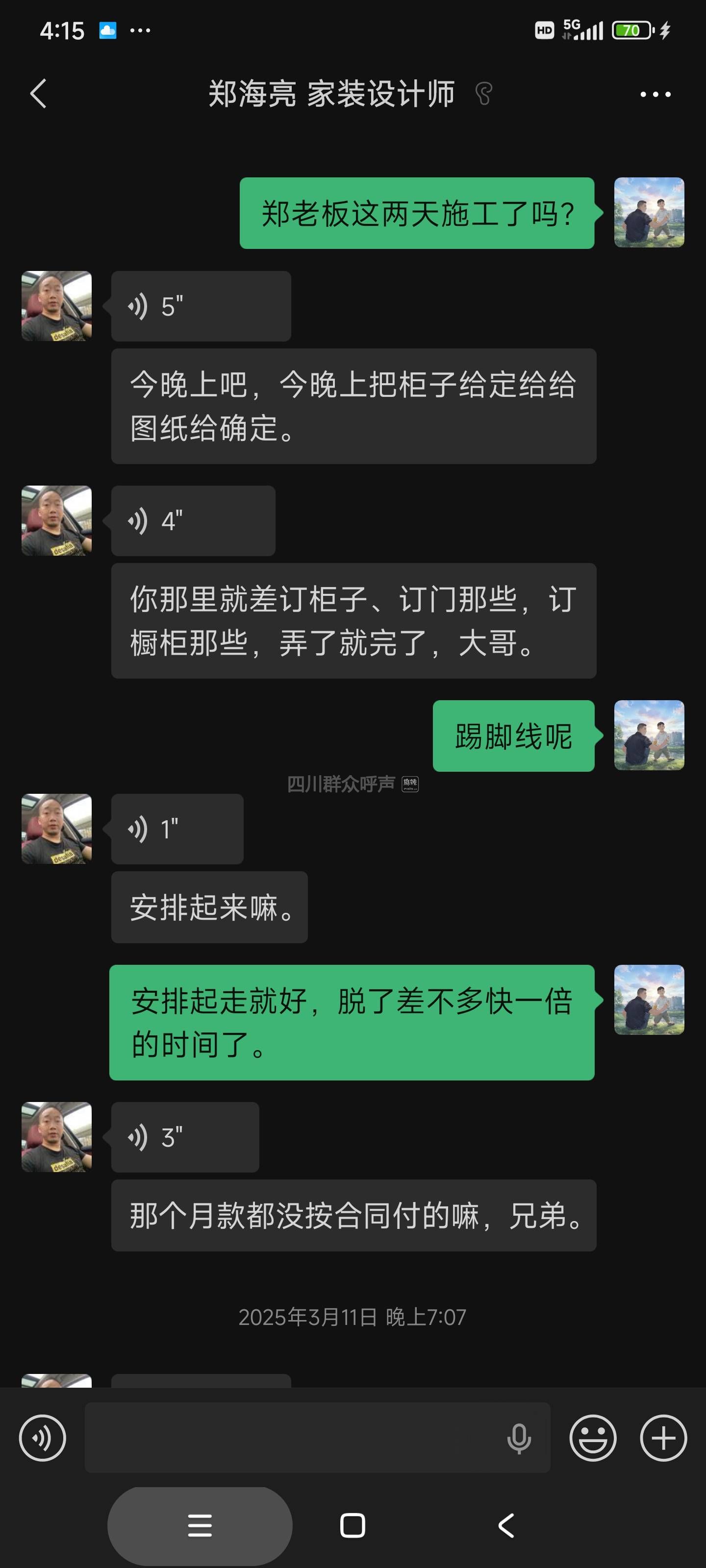The width and height of the screenshot is (706, 1568).
Task: Tap the microphone icon in the input field
Action: click(519, 1438)
